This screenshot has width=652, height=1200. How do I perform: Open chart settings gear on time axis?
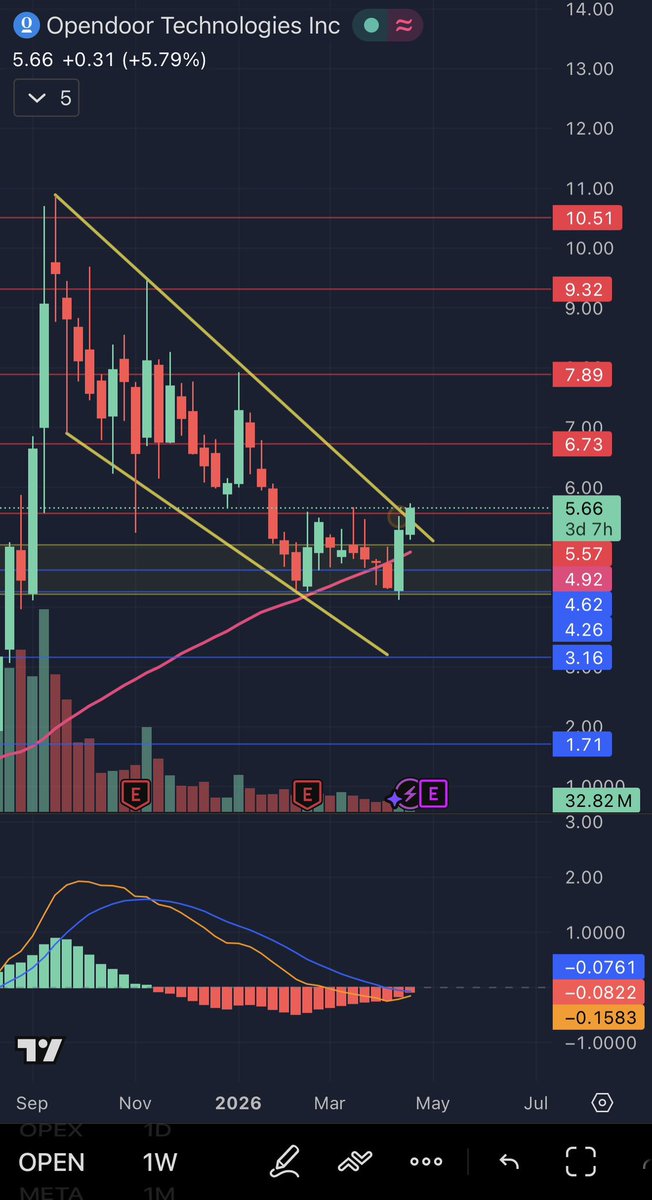coord(602,1103)
